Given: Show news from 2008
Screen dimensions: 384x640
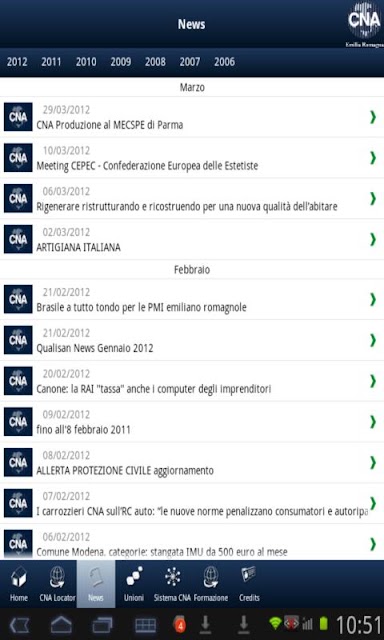Looking at the screenshot, I should [x=155, y=62].
